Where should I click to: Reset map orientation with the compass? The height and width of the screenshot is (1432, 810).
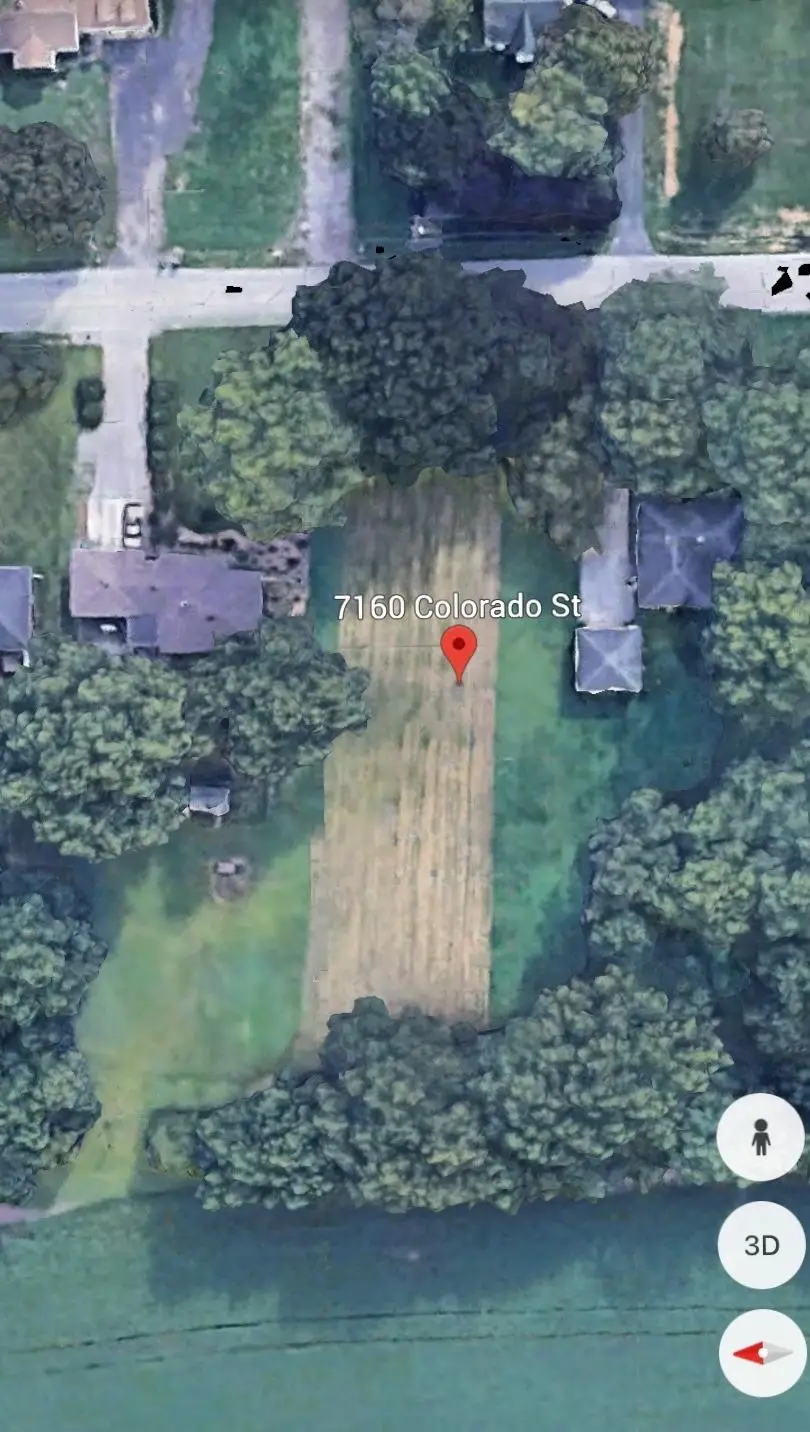(x=762, y=1353)
